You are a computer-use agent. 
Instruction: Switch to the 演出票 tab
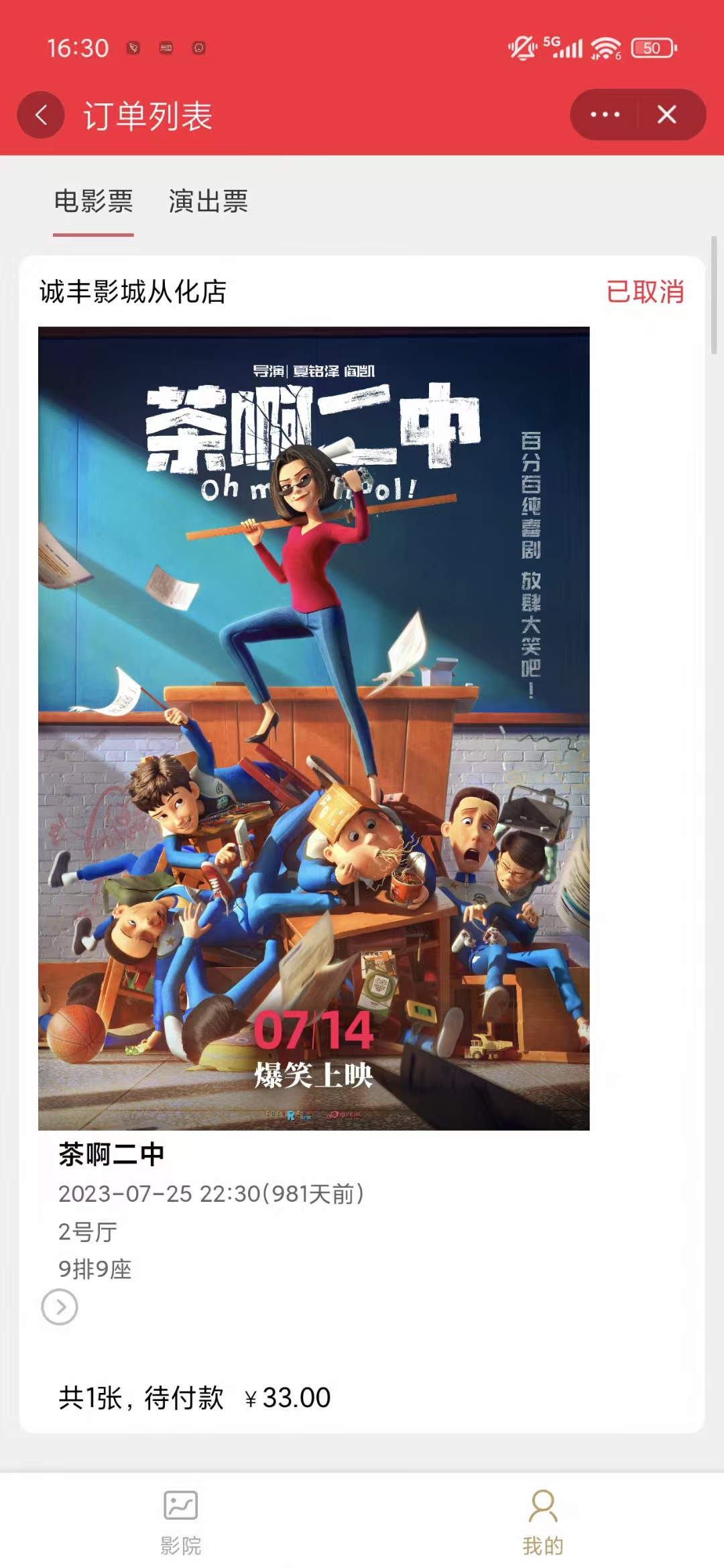(208, 201)
